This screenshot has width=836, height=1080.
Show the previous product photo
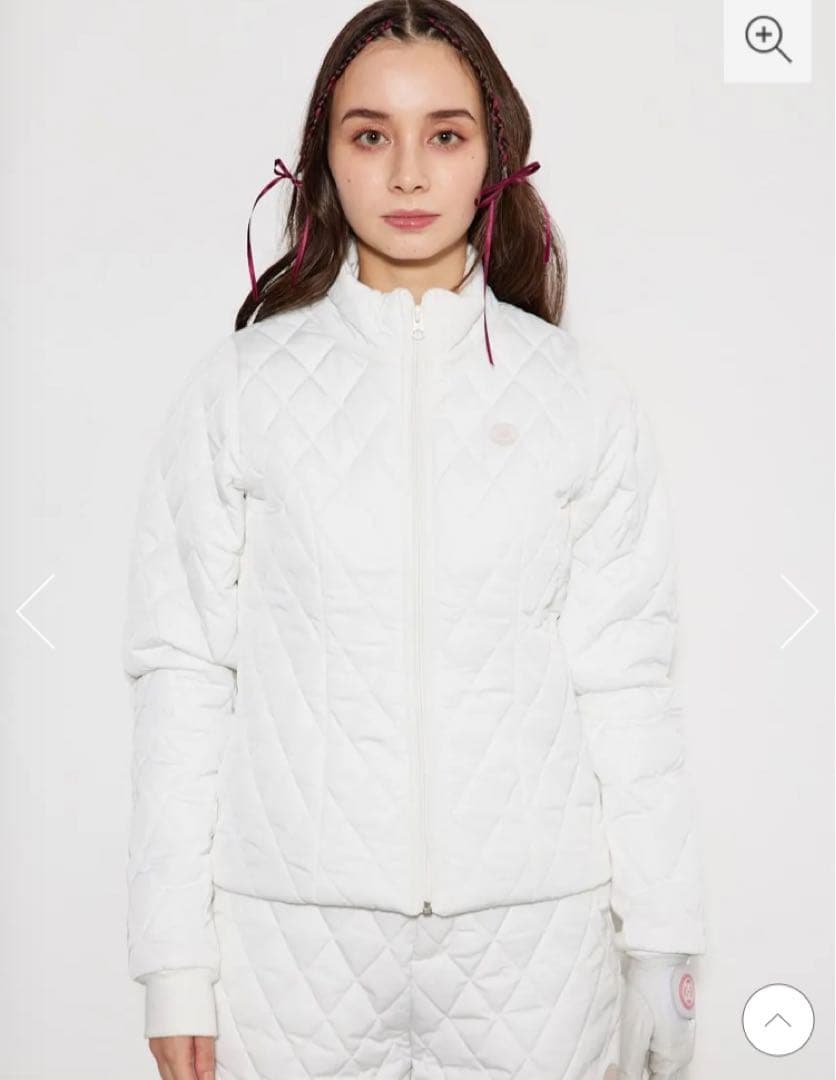[x=35, y=611]
